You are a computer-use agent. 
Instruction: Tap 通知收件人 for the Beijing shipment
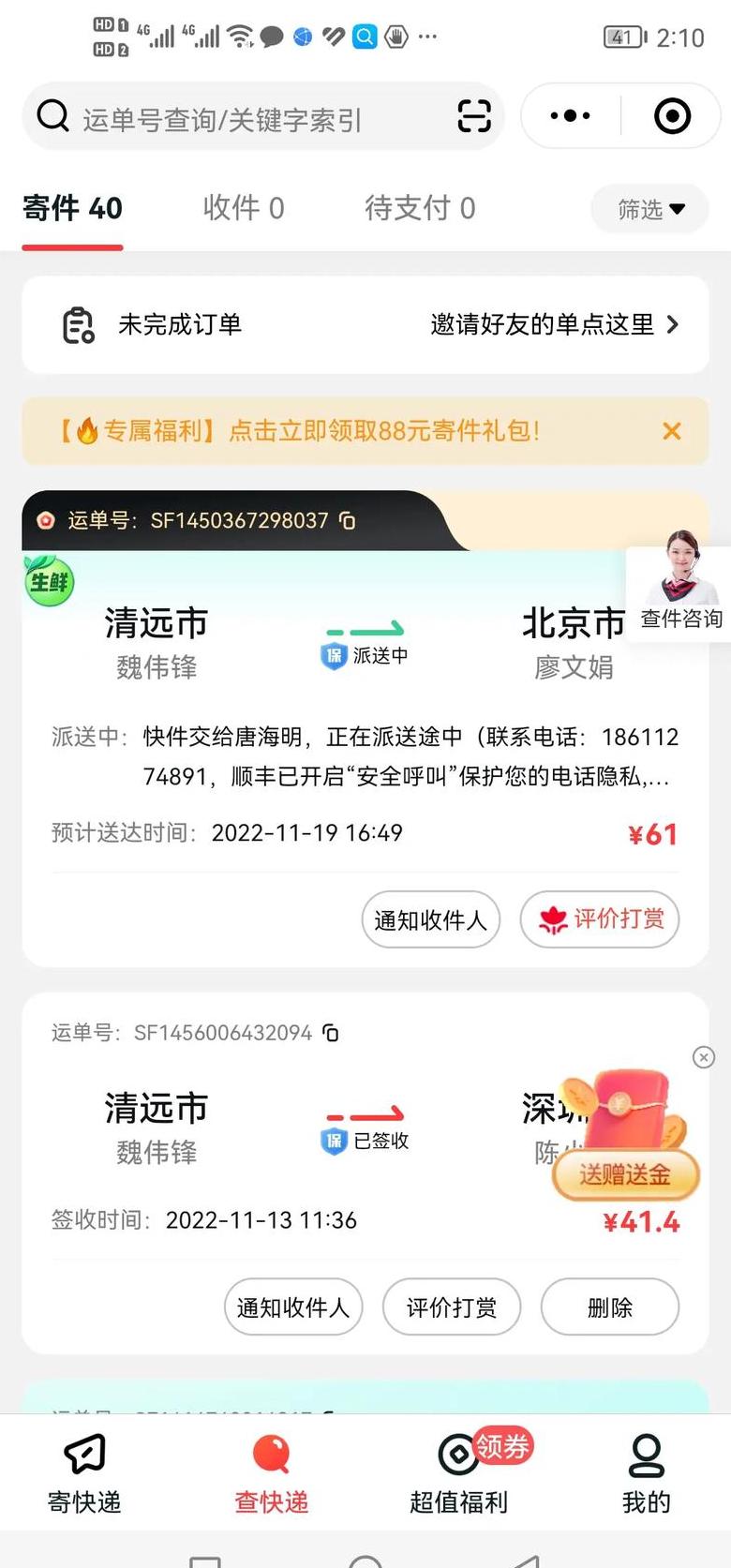pyautogui.click(x=430, y=919)
